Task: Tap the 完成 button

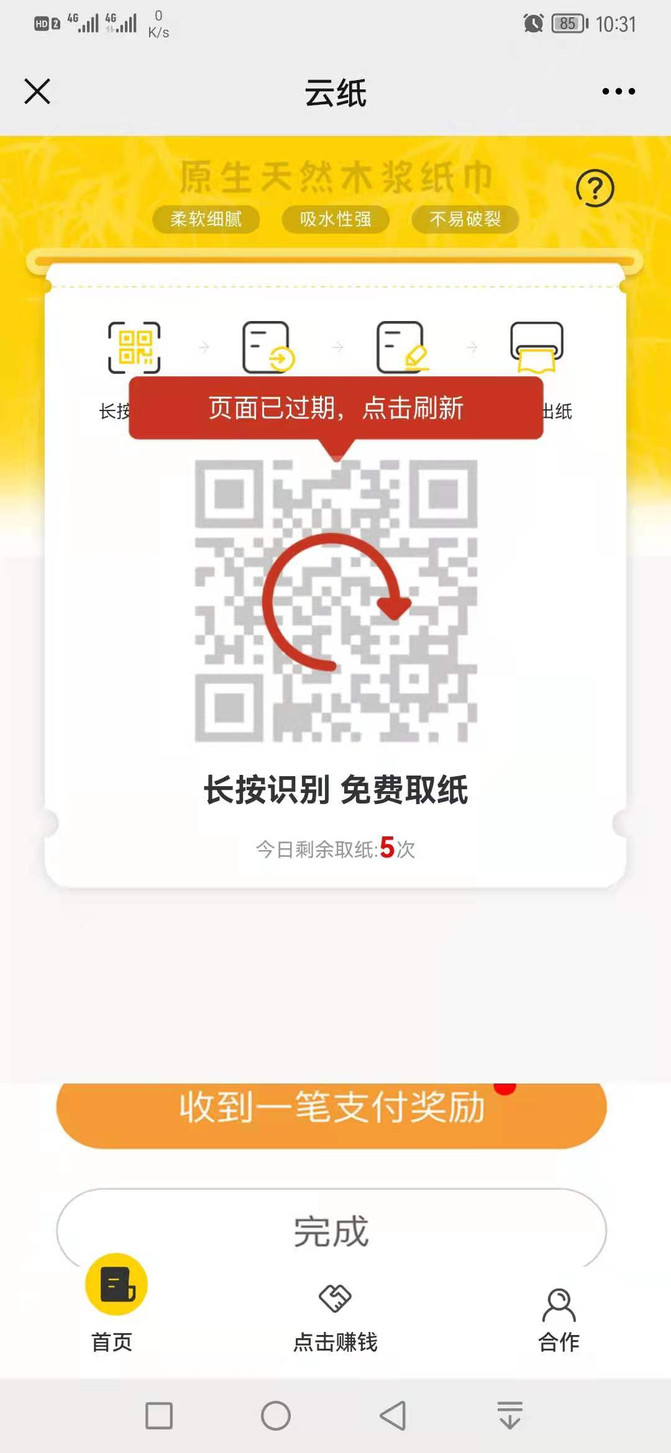Action: tap(331, 1229)
